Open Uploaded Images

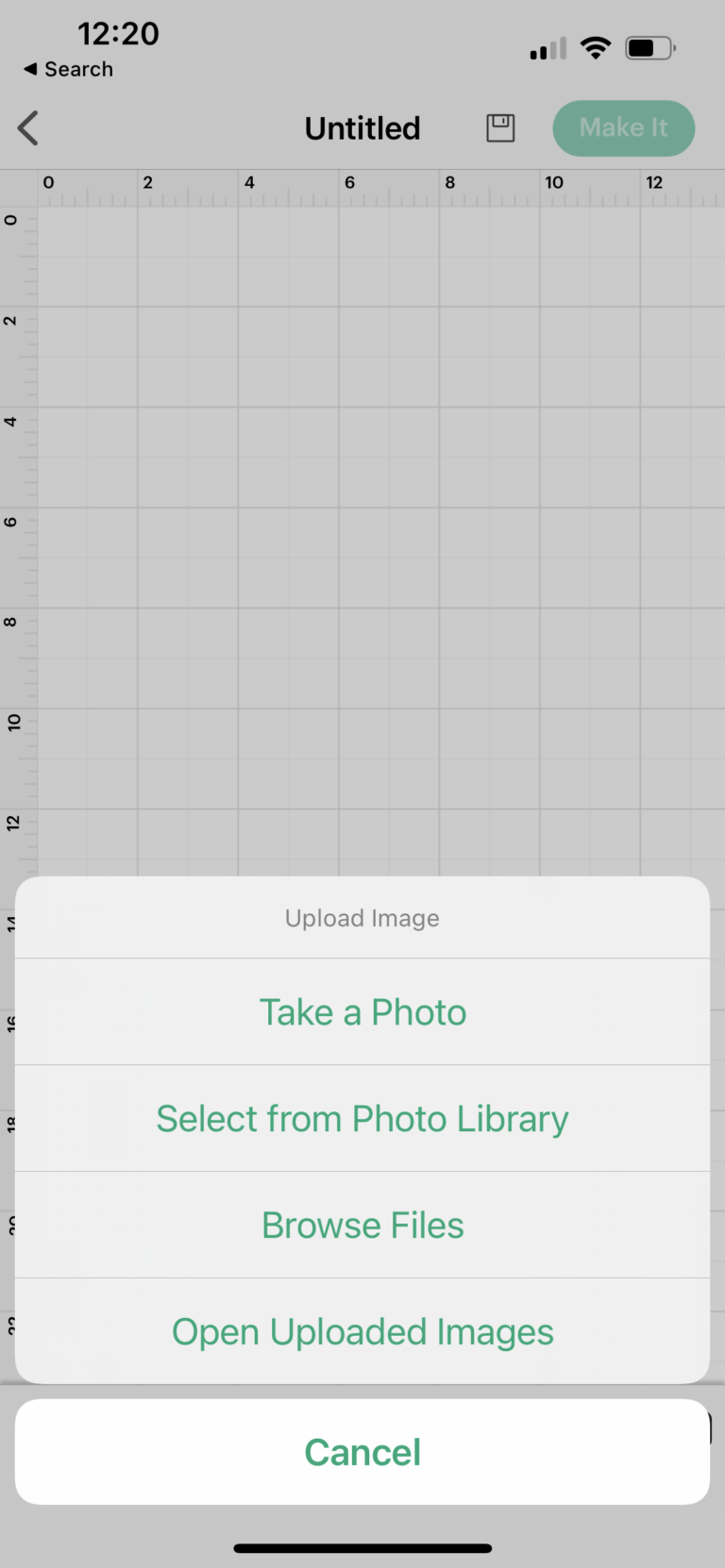[362, 1331]
